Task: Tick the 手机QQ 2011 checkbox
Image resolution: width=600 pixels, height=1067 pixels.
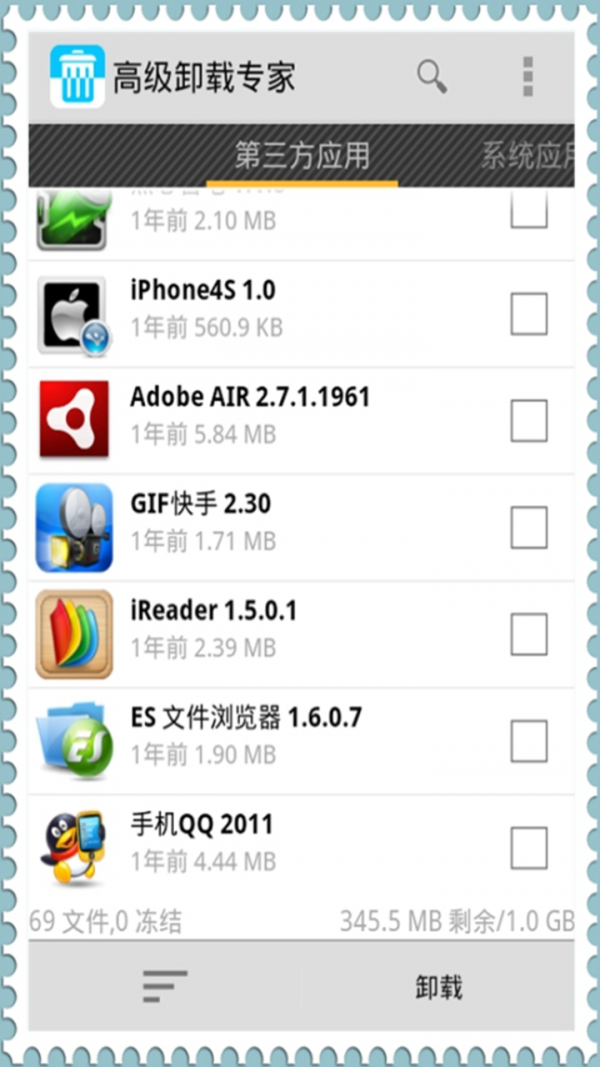Action: (528, 848)
